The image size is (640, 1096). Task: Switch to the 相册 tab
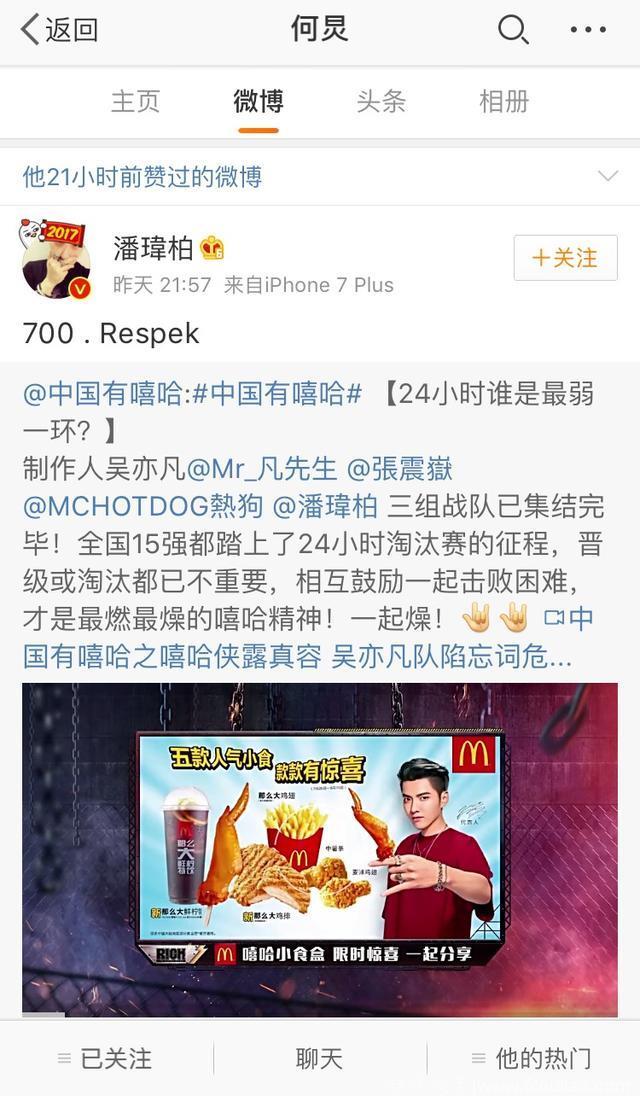point(504,101)
